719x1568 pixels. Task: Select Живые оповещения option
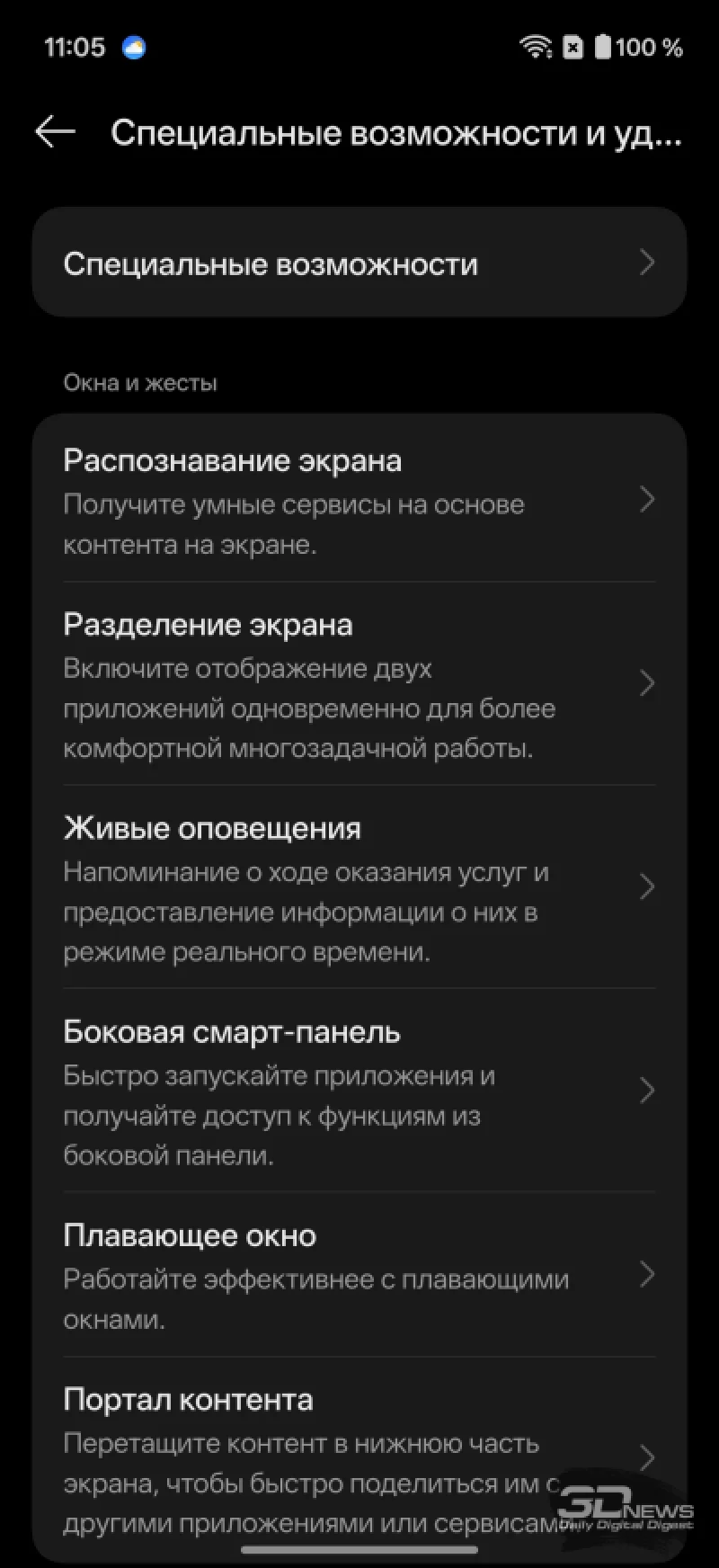click(359, 886)
